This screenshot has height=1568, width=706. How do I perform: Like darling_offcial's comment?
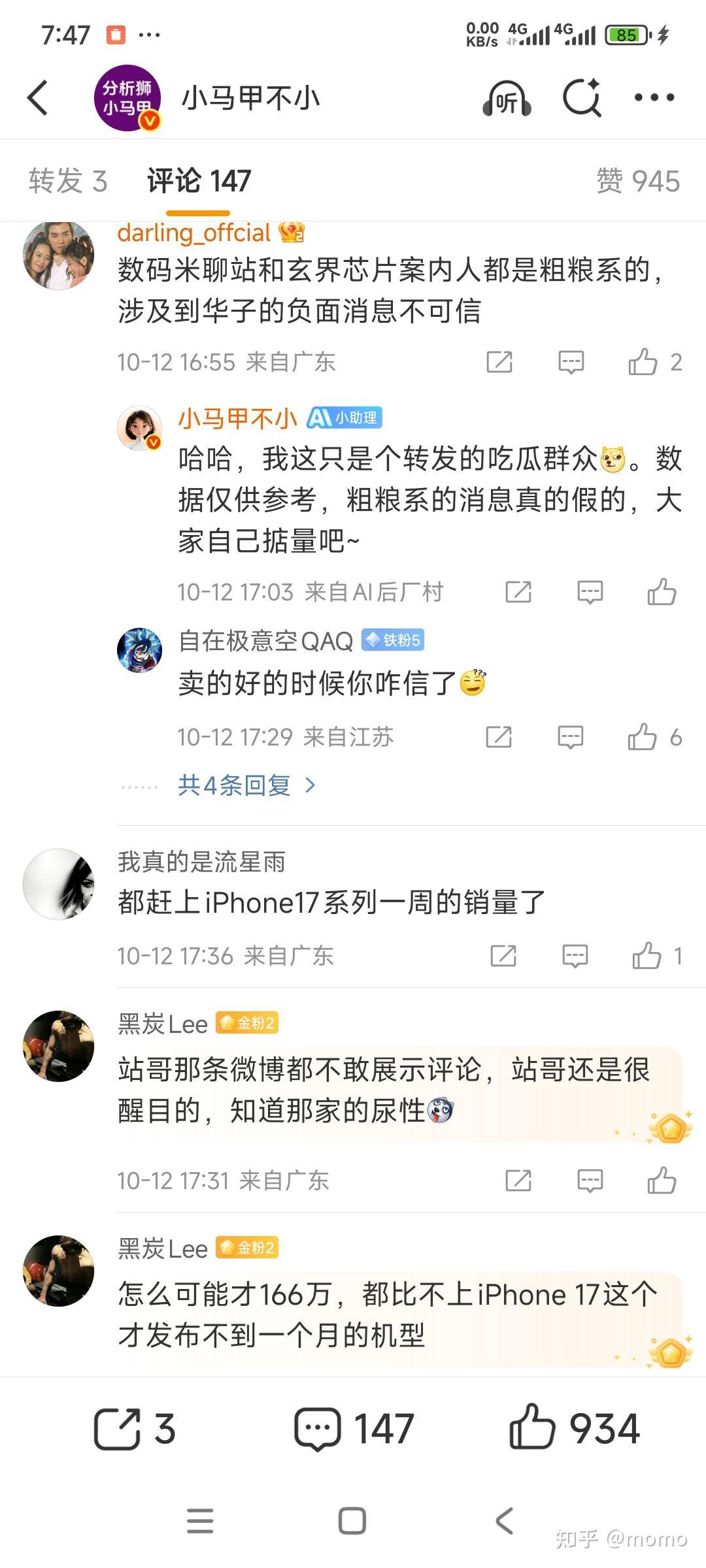pos(643,362)
